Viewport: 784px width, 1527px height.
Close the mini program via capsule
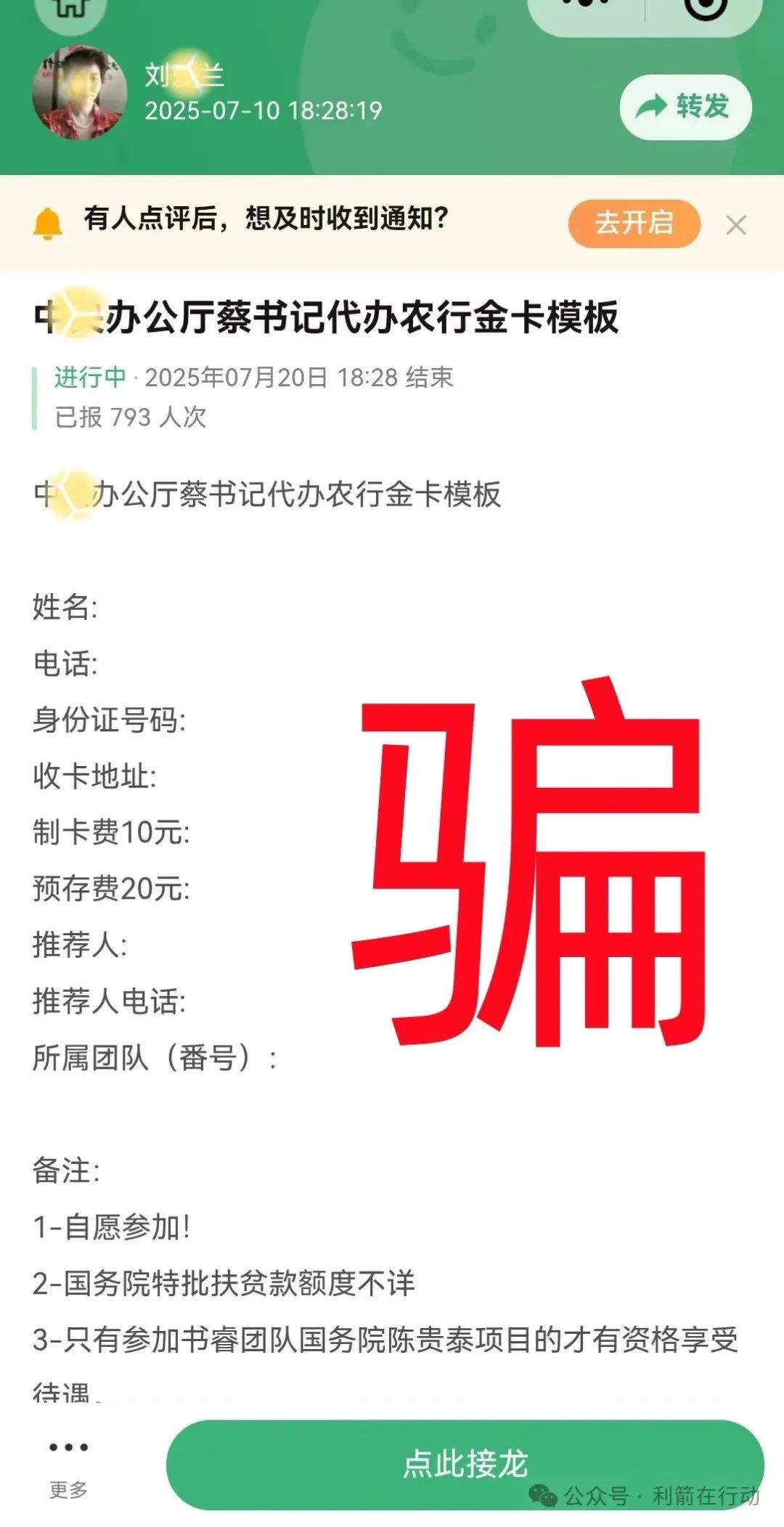pos(704,7)
